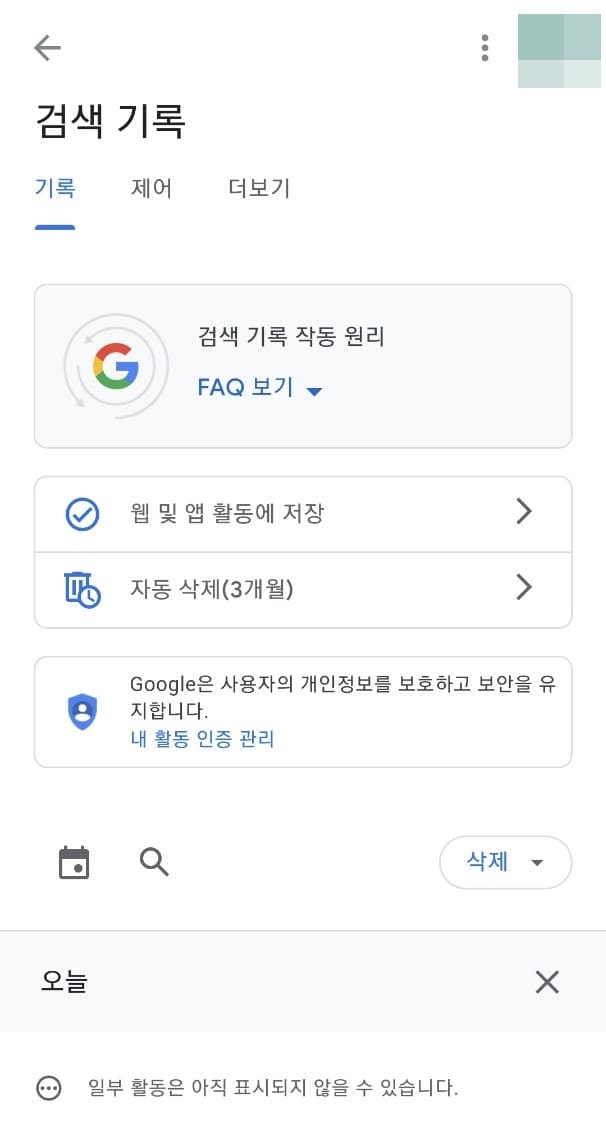
Task: Filter history by date with calendar icon
Action: [74, 862]
